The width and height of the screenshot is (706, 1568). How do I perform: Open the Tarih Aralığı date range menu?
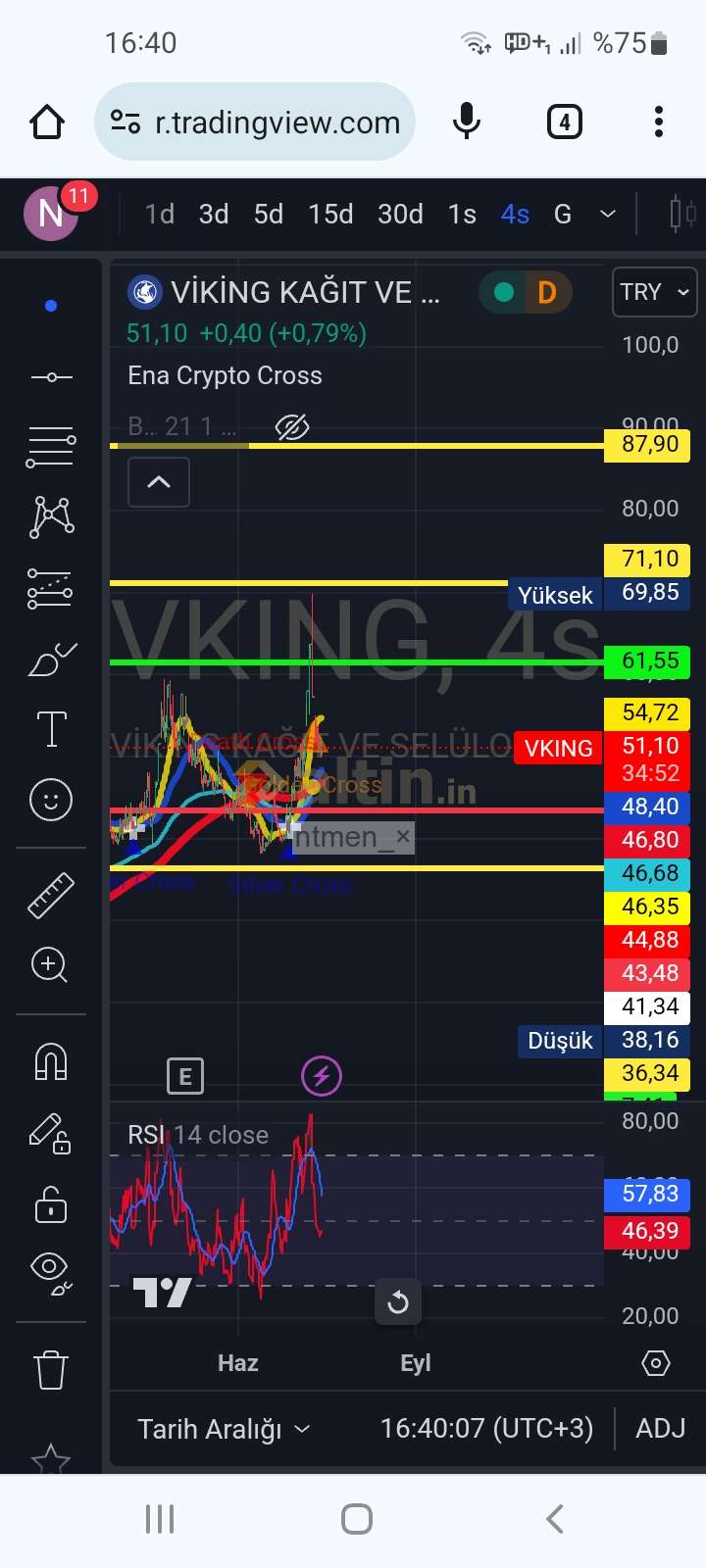coord(224,1429)
